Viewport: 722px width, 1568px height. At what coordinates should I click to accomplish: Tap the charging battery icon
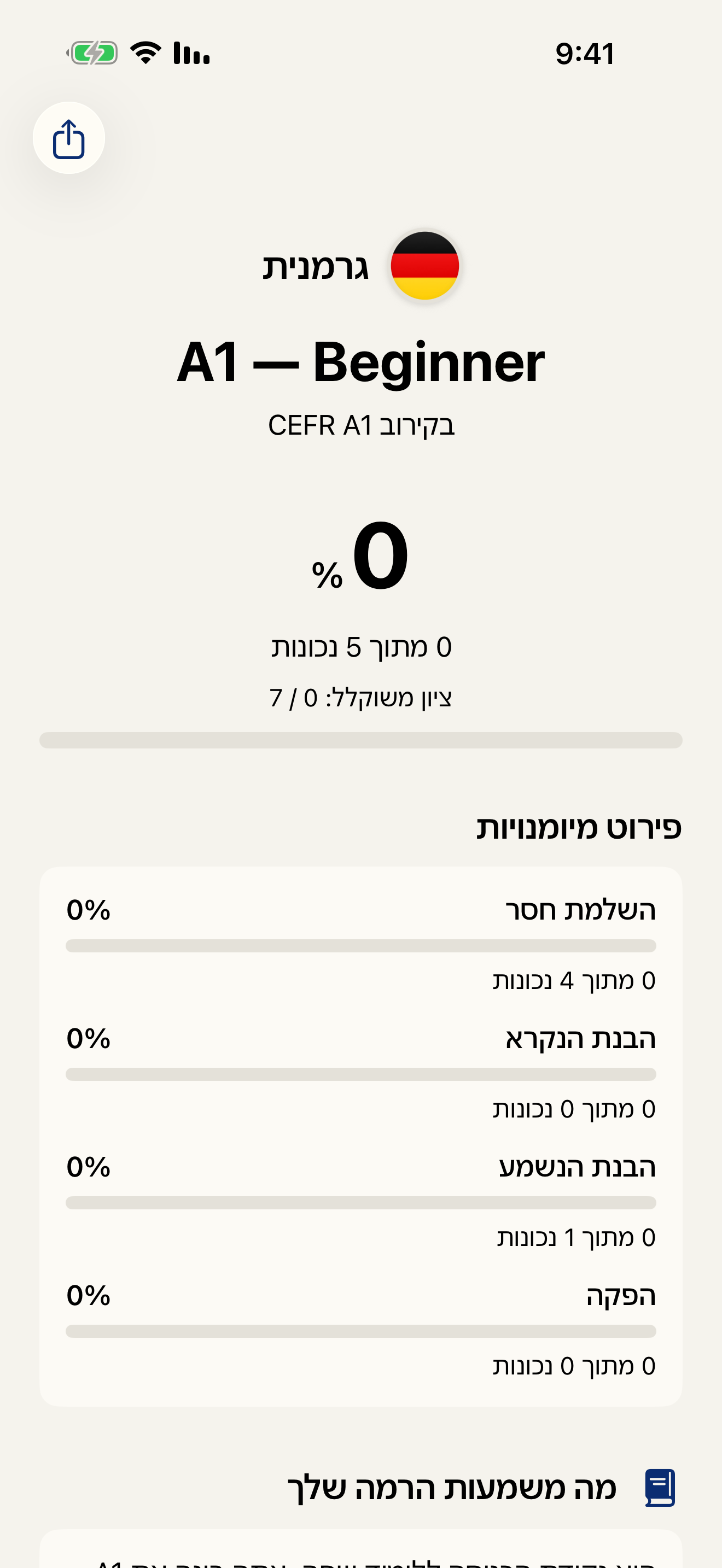92,53
